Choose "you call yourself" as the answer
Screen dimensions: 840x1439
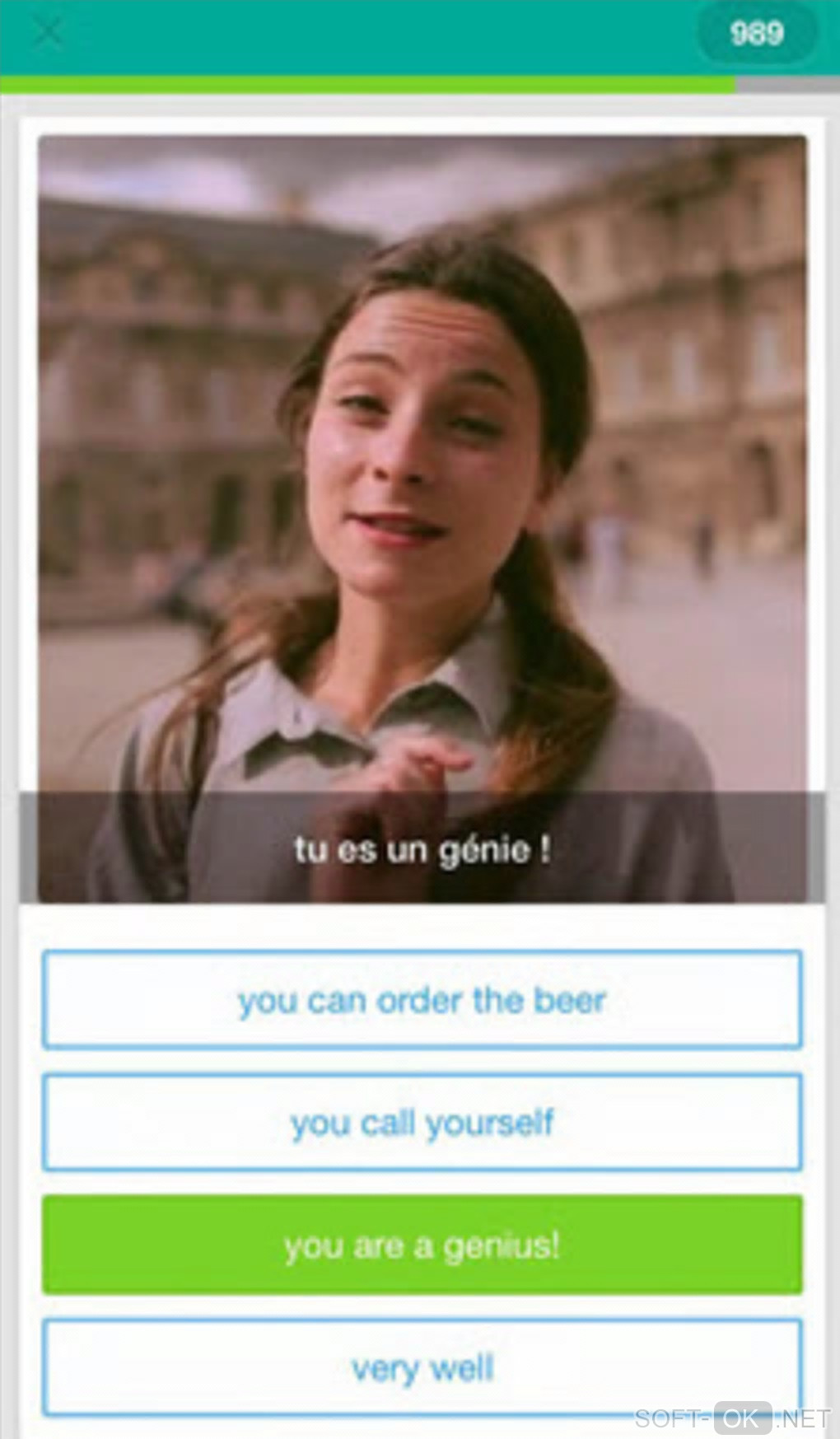point(422,1122)
